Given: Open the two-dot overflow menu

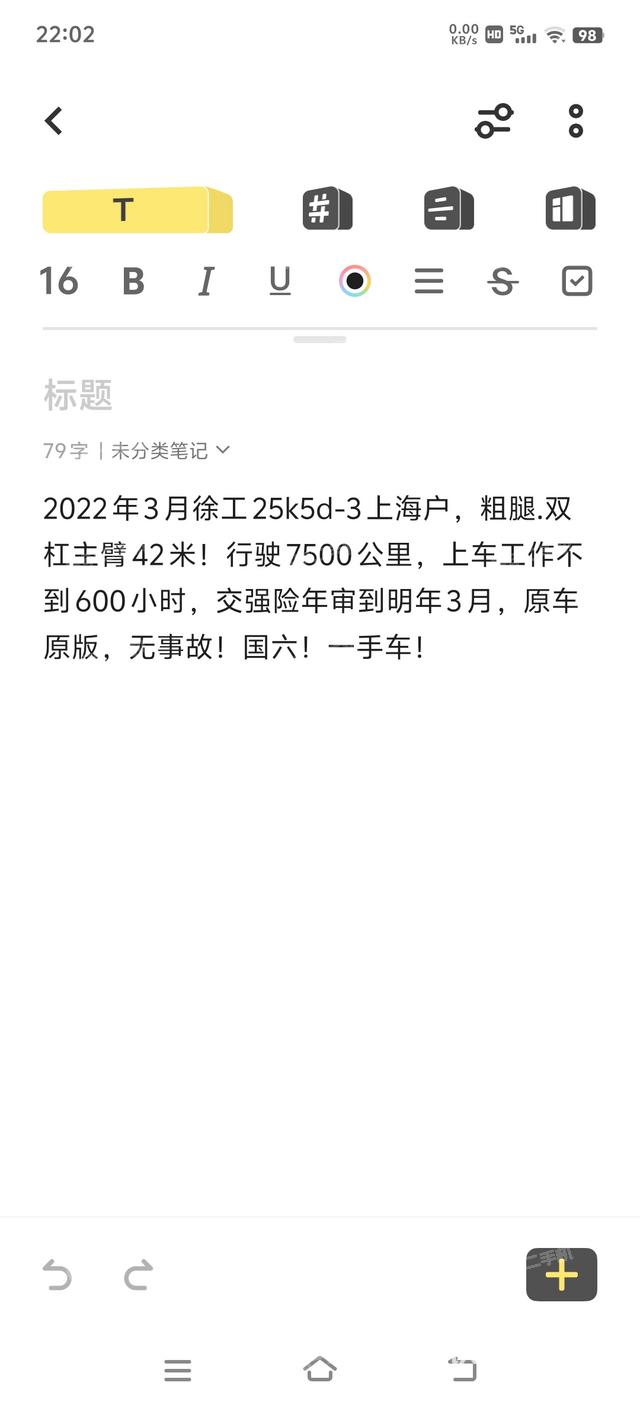Looking at the screenshot, I should [x=575, y=121].
